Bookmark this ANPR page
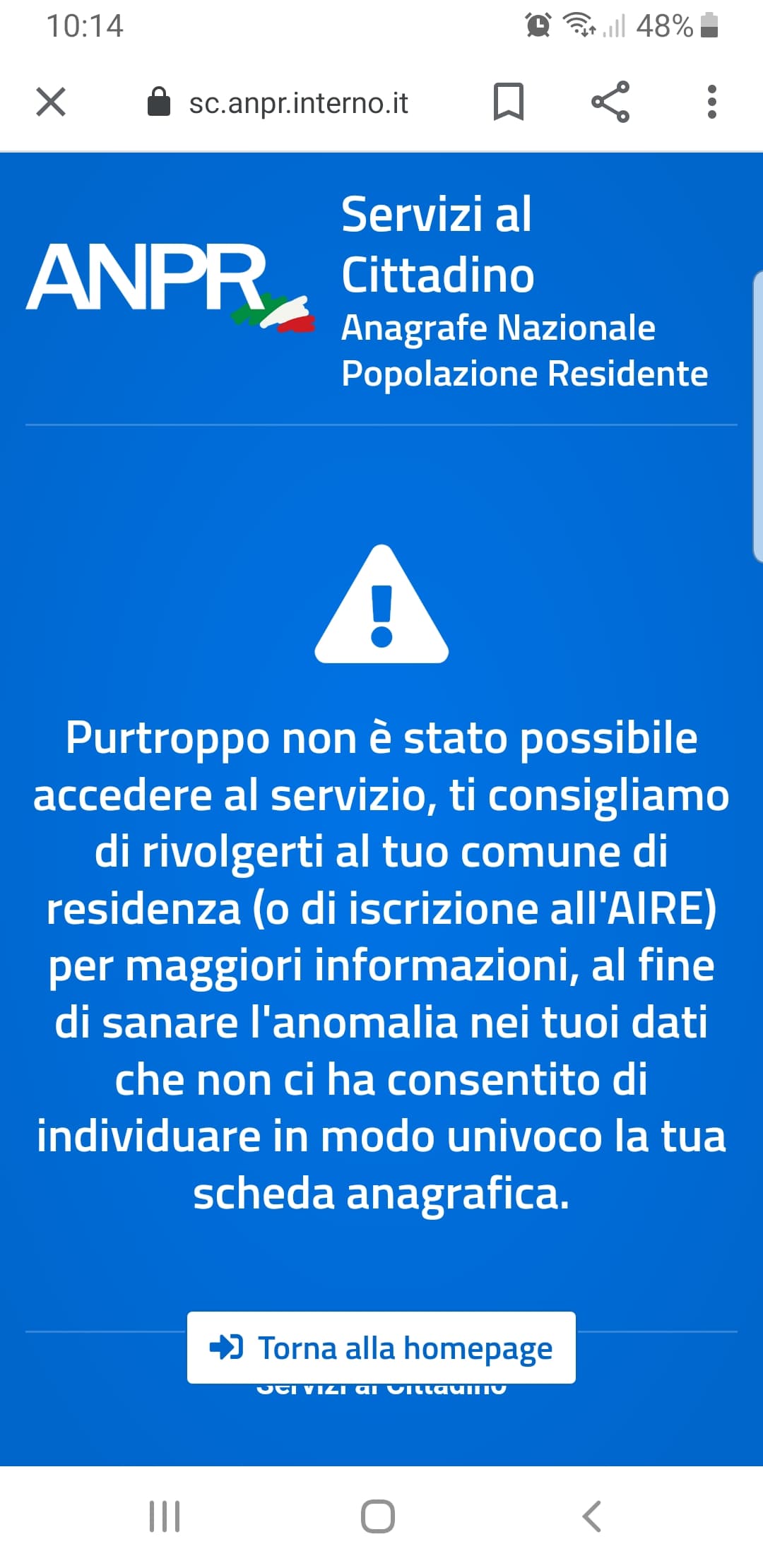This screenshot has width=763, height=1568. coord(508,102)
